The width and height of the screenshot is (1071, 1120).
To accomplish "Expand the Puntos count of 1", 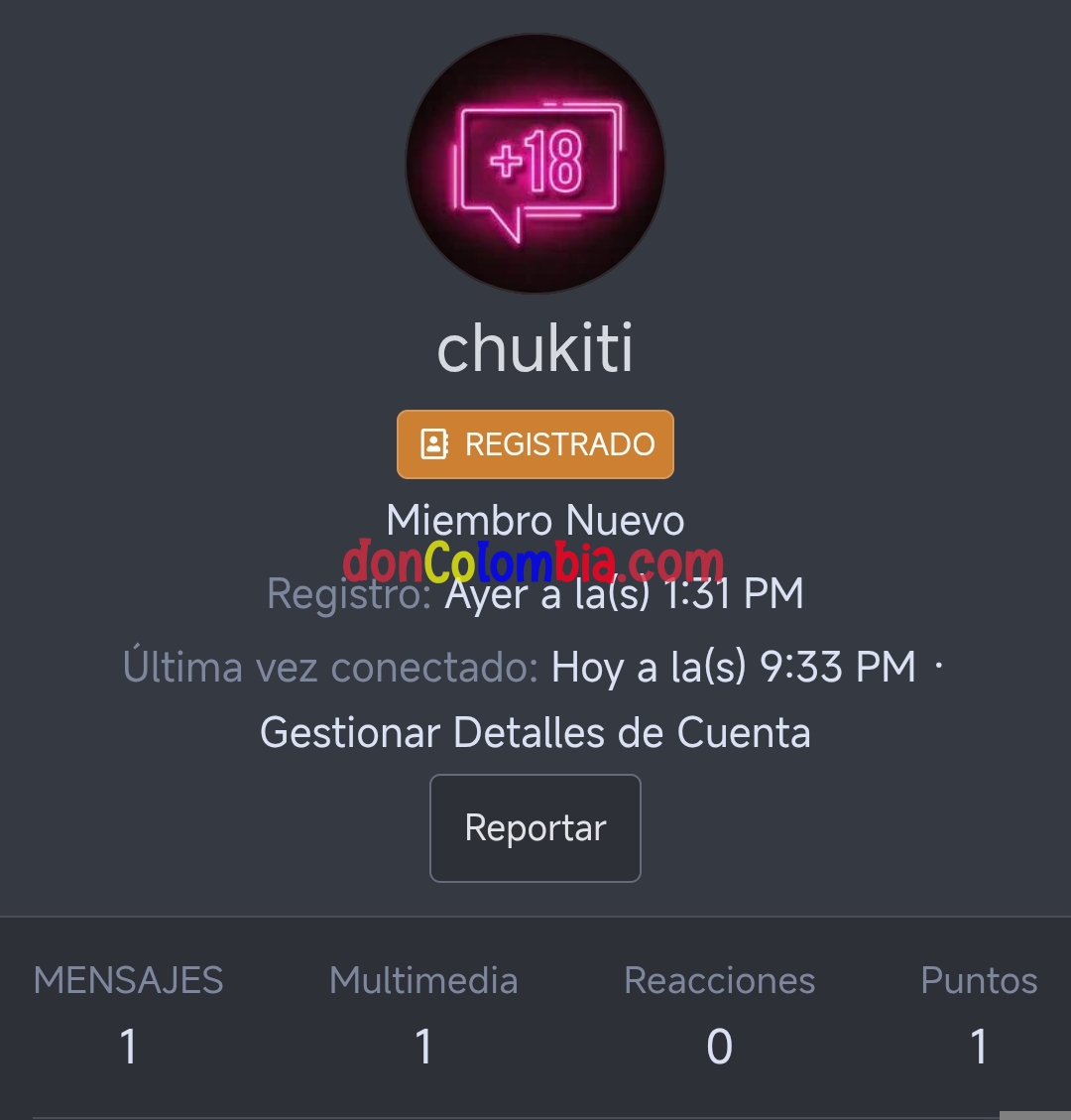I will [x=980, y=1044].
